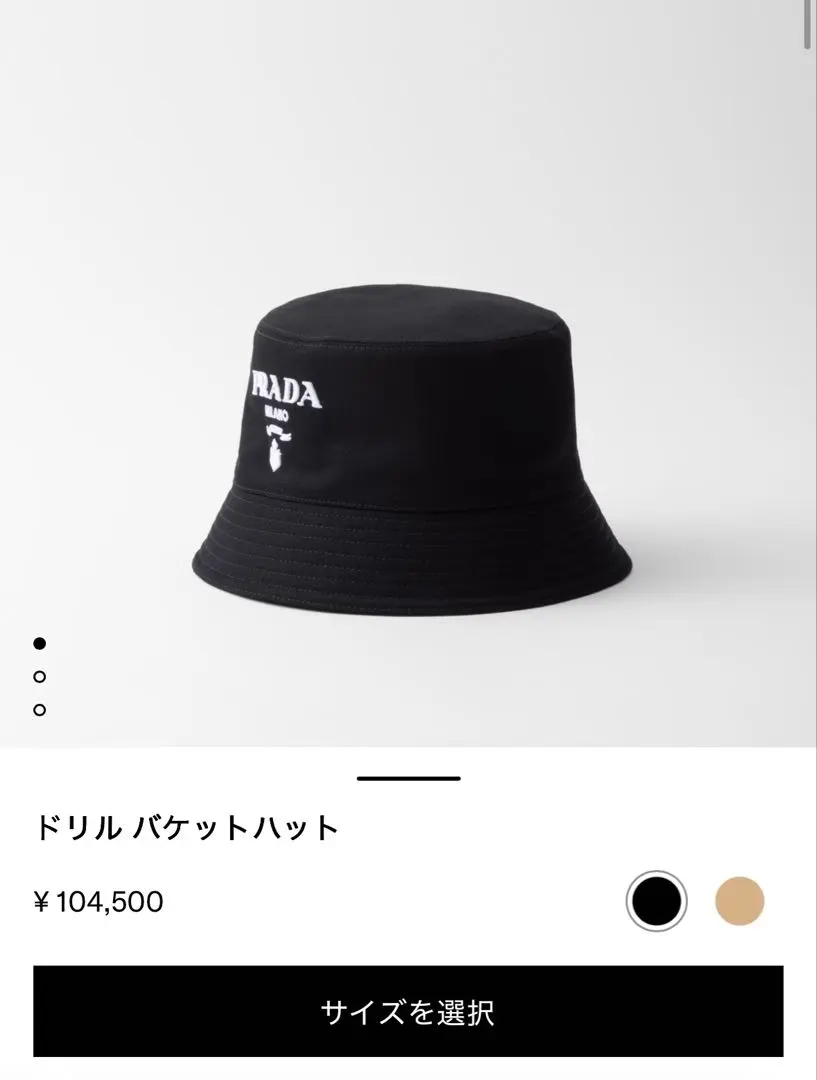Image resolution: width=817 pixels, height=1080 pixels.
Task: Jump to the second image indicator dot
Action: [40, 677]
